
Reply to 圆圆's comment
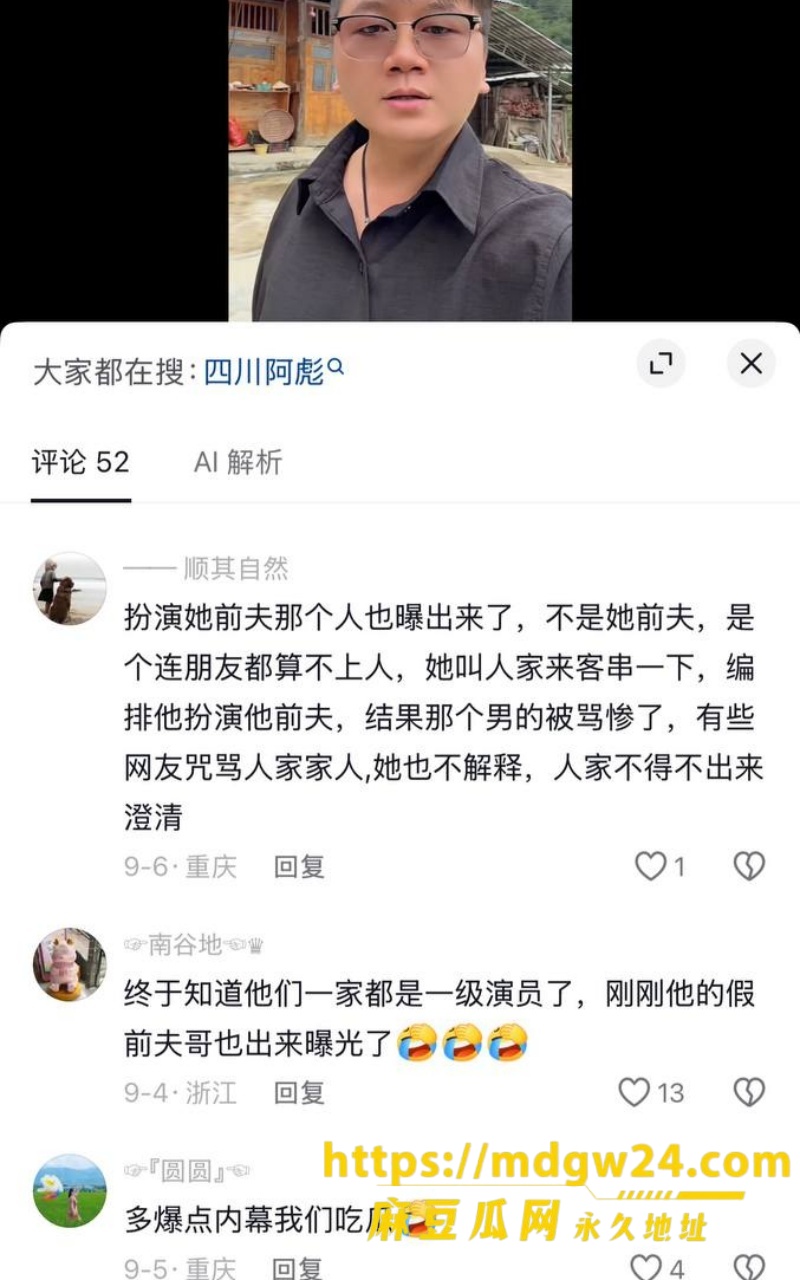coord(300,1268)
